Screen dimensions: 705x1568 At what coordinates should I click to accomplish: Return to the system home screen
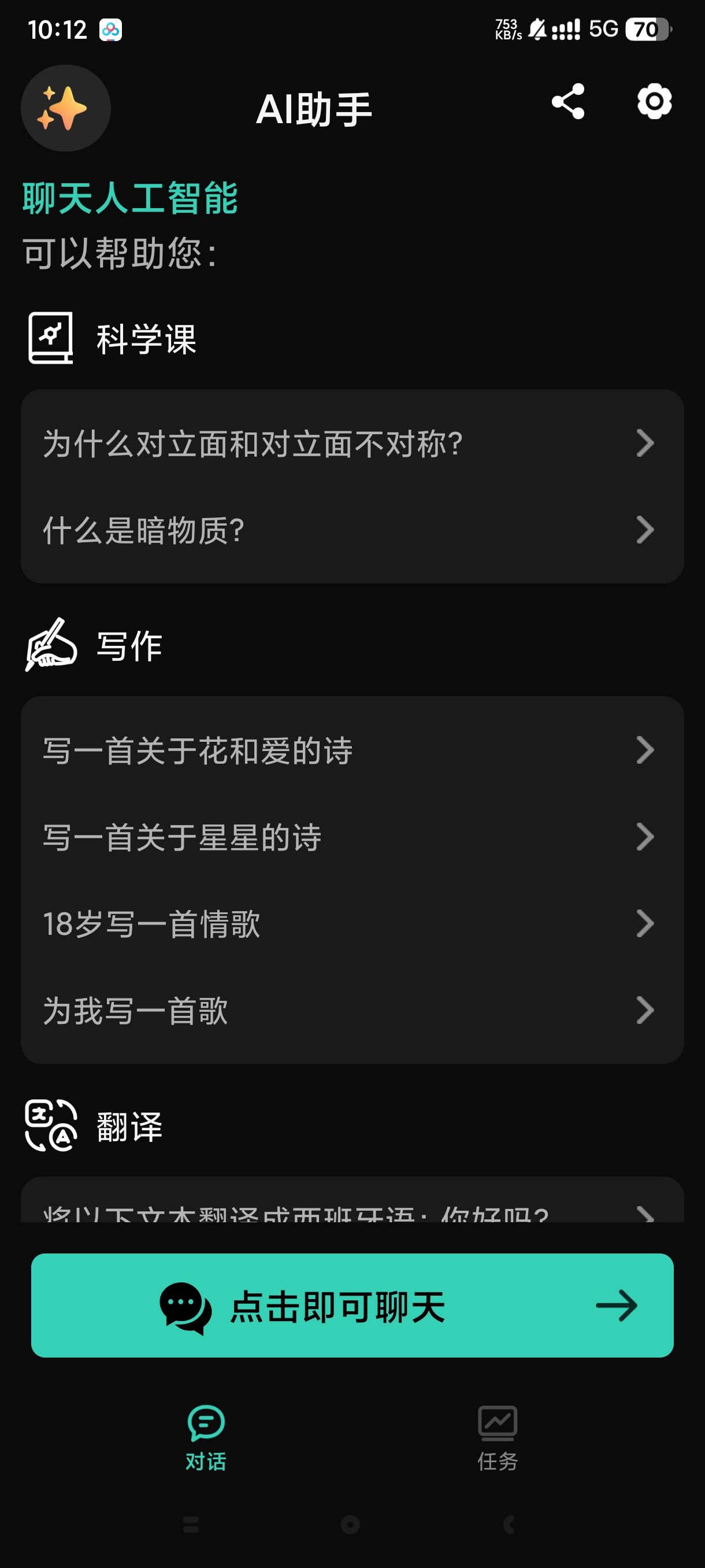pos(350,1524)
